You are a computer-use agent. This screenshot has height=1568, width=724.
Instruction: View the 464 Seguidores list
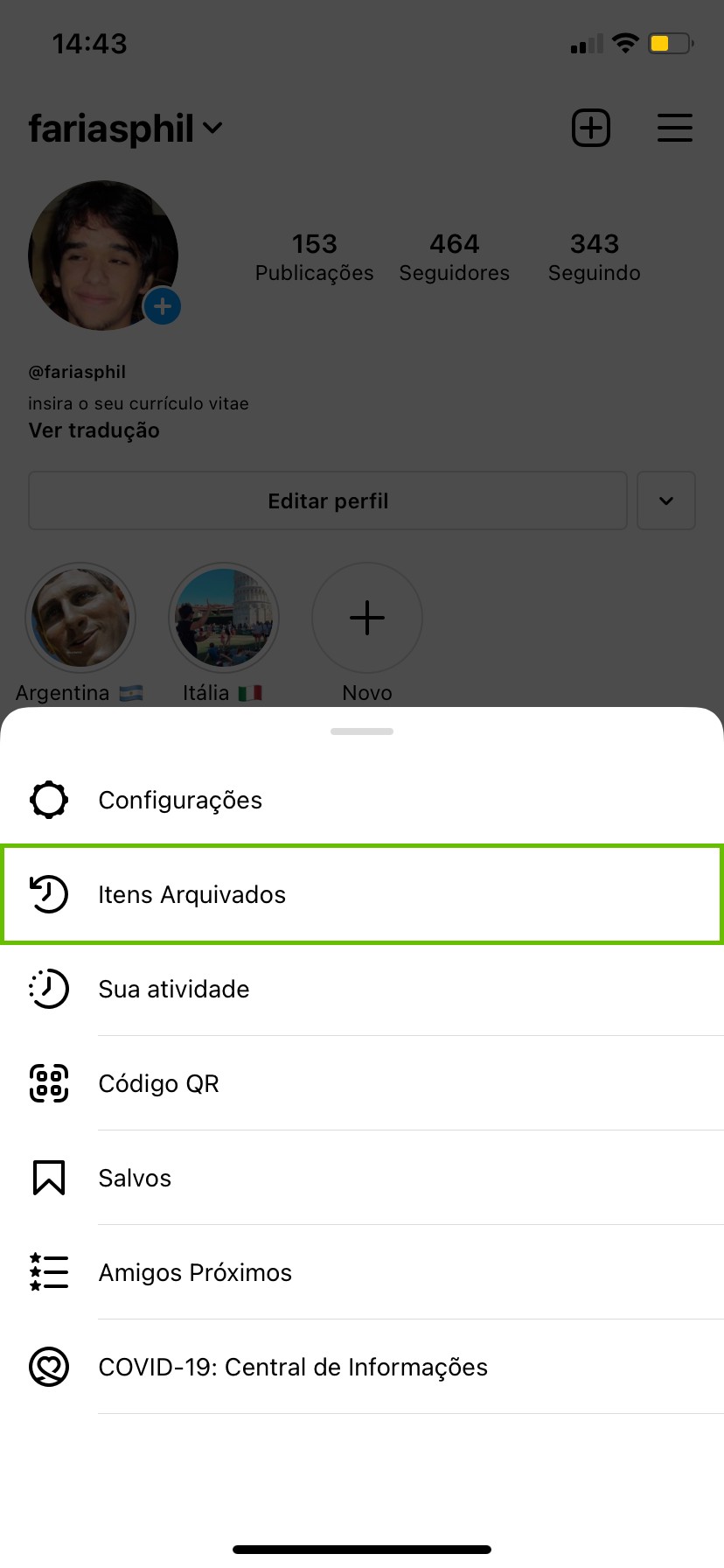pyautogui.click(x=455, y=257)
